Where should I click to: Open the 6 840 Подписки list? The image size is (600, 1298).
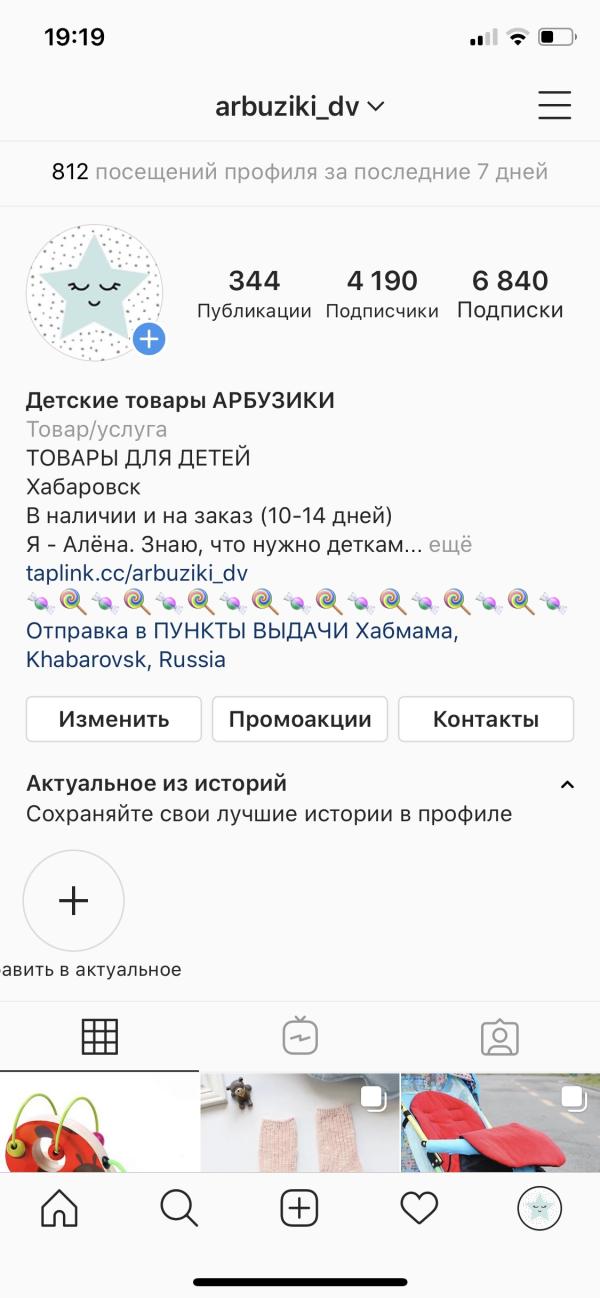point(510,294)
